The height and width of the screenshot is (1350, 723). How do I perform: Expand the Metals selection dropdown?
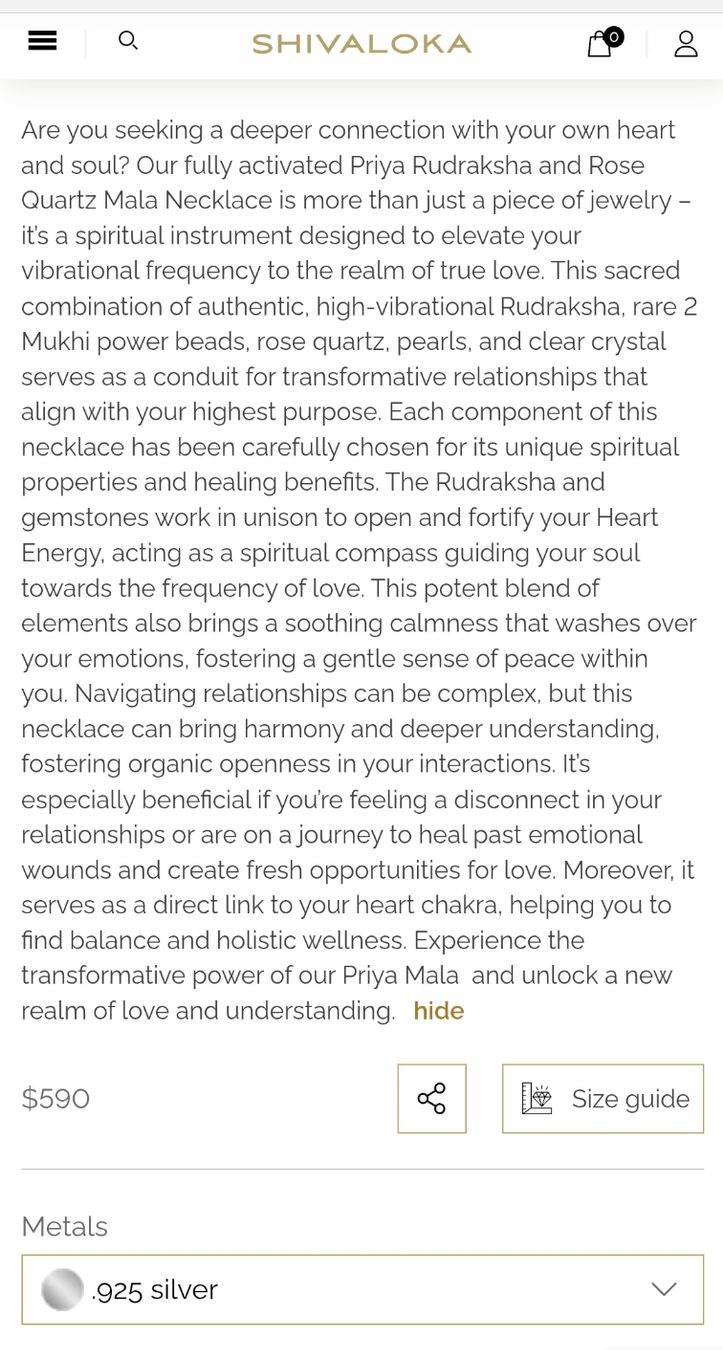(362, 1290)
